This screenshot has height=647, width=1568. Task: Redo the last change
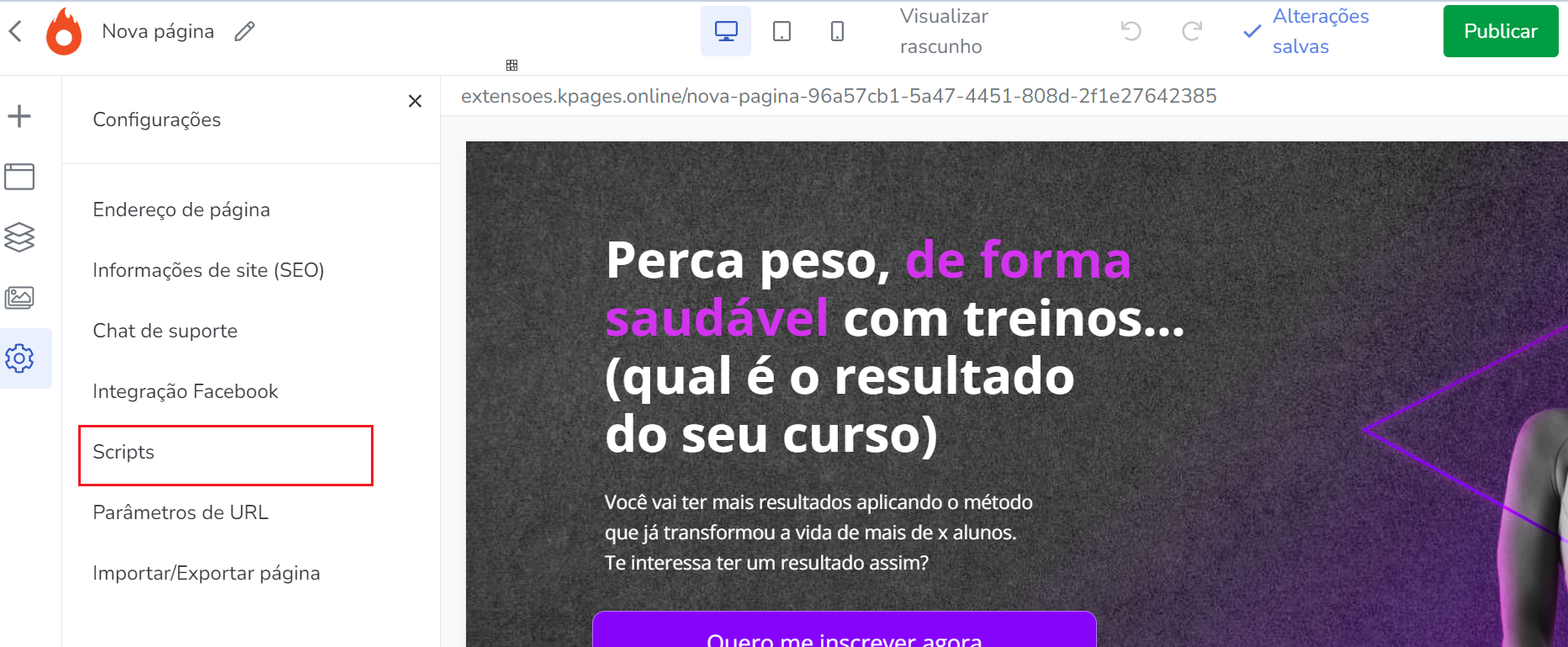(1191, 32)
